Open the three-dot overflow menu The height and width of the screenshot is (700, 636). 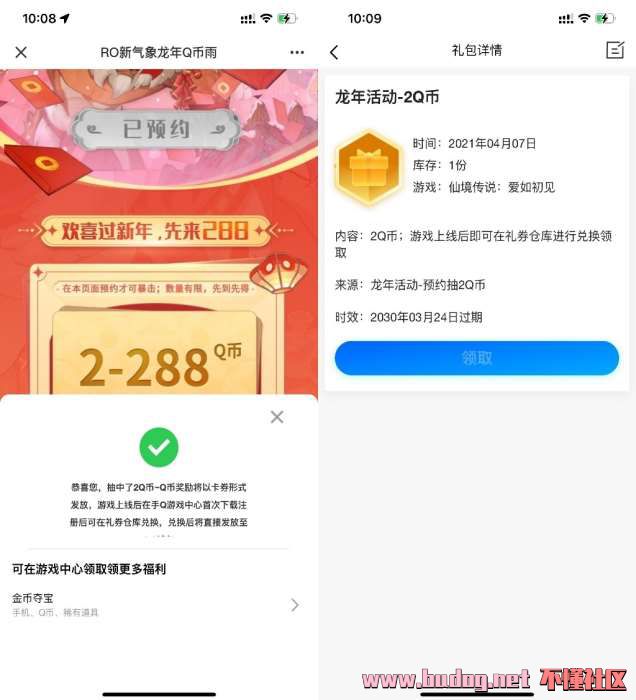point(297,52)
